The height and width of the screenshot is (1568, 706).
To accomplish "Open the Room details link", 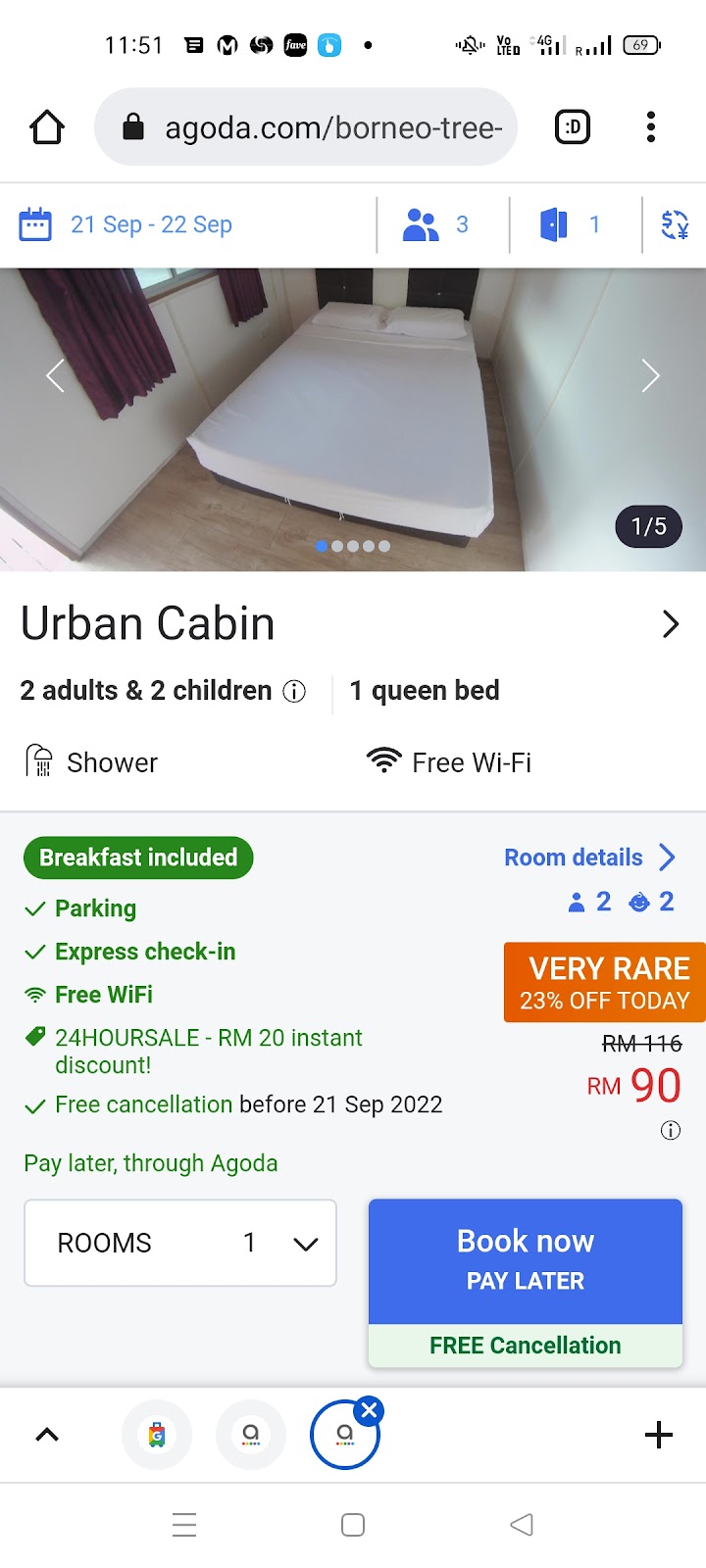I will [590, 857].
